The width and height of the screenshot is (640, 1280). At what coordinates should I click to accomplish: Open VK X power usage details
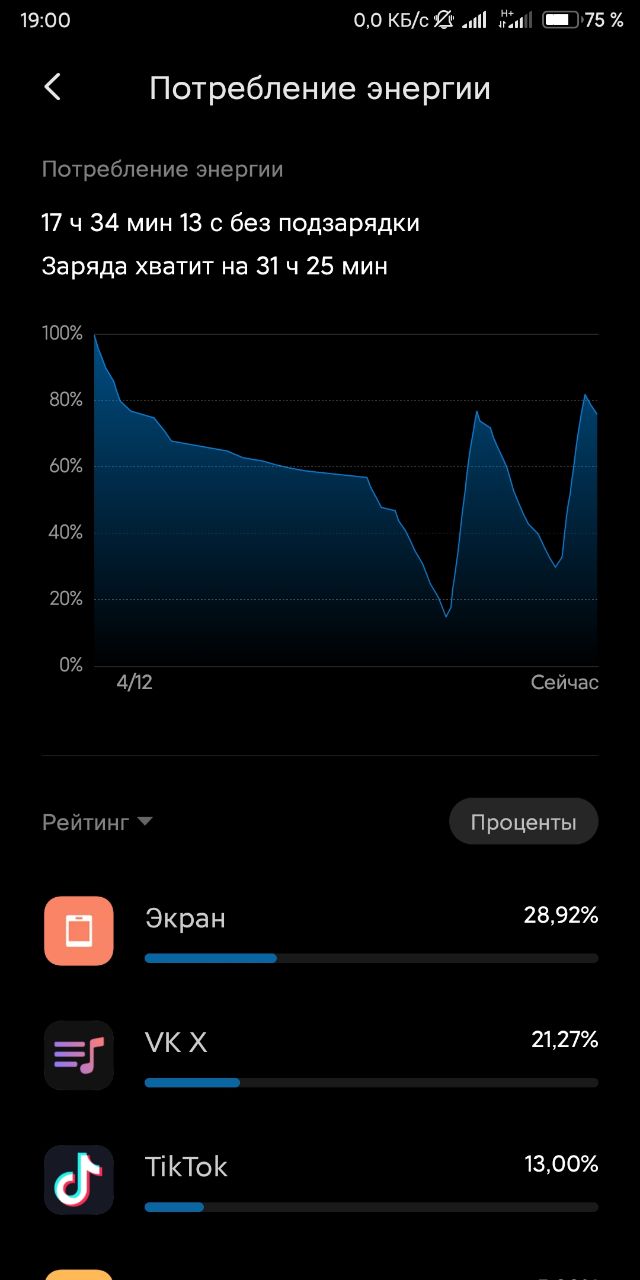tap(320, 1055)
